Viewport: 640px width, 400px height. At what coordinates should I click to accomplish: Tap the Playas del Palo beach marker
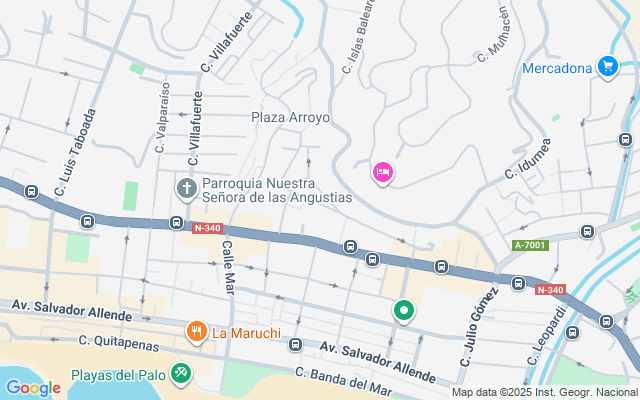pyautogui.click(x=181, y=375)
